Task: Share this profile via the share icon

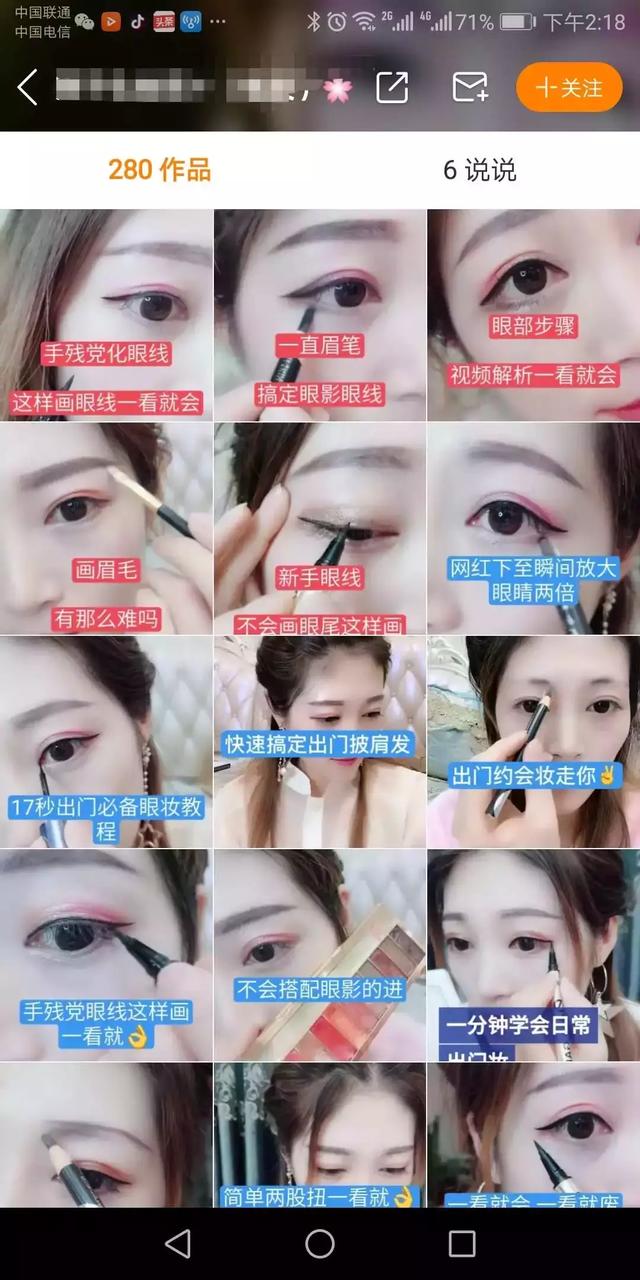Action: point(392,88)
